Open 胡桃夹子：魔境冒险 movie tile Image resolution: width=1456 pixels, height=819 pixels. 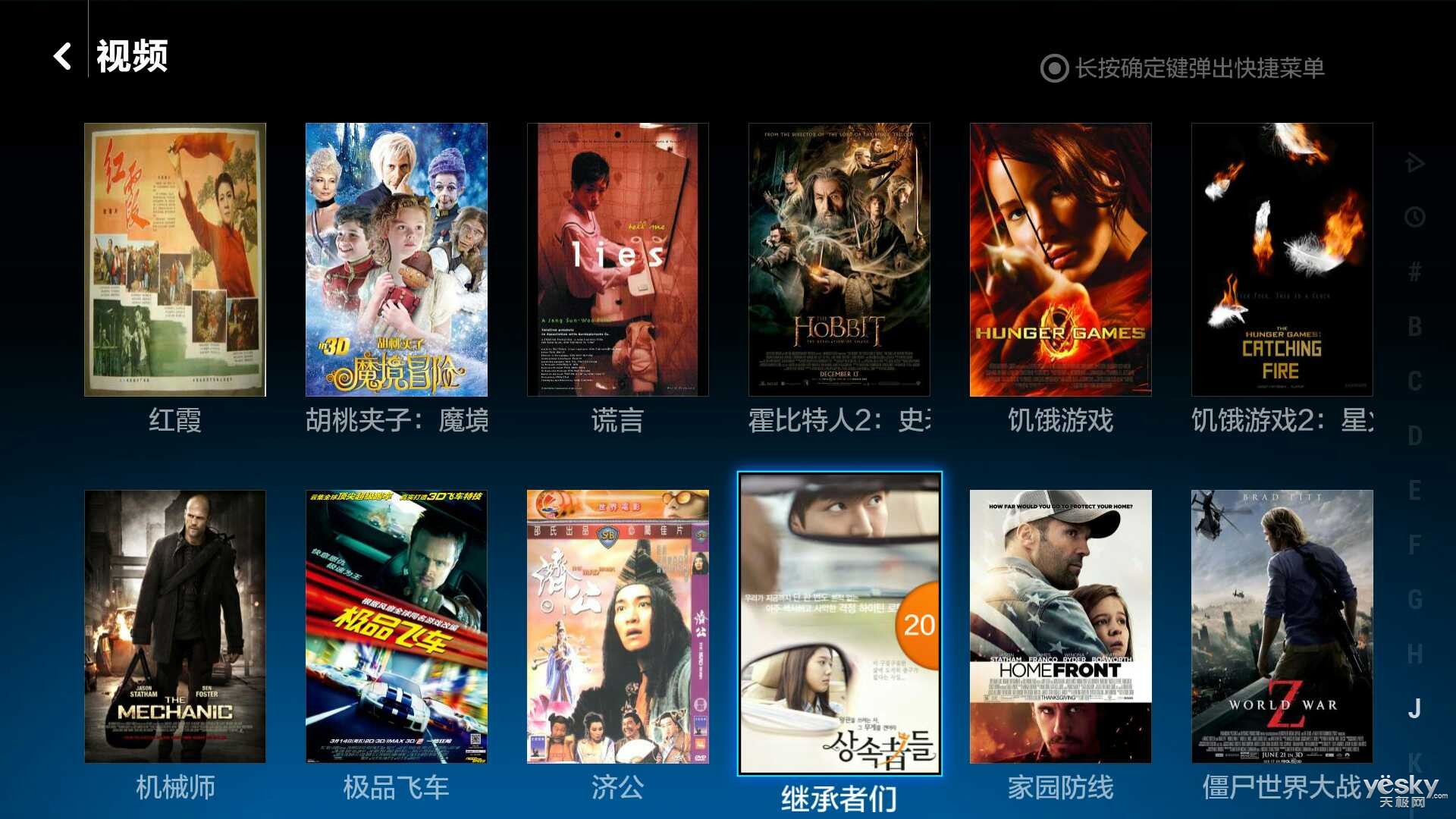tap(396, 259)
